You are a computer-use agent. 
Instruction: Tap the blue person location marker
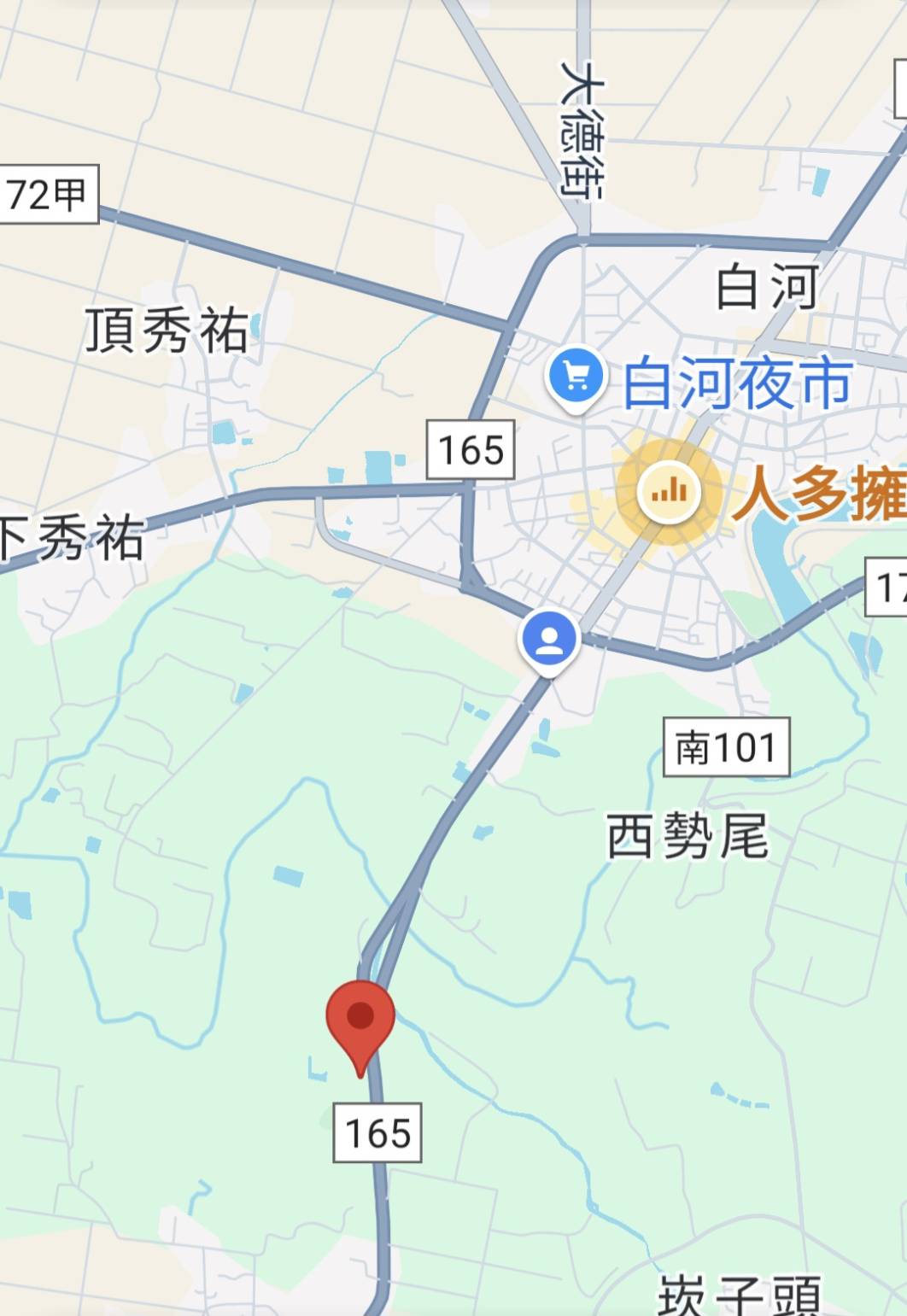click(549, 640)
